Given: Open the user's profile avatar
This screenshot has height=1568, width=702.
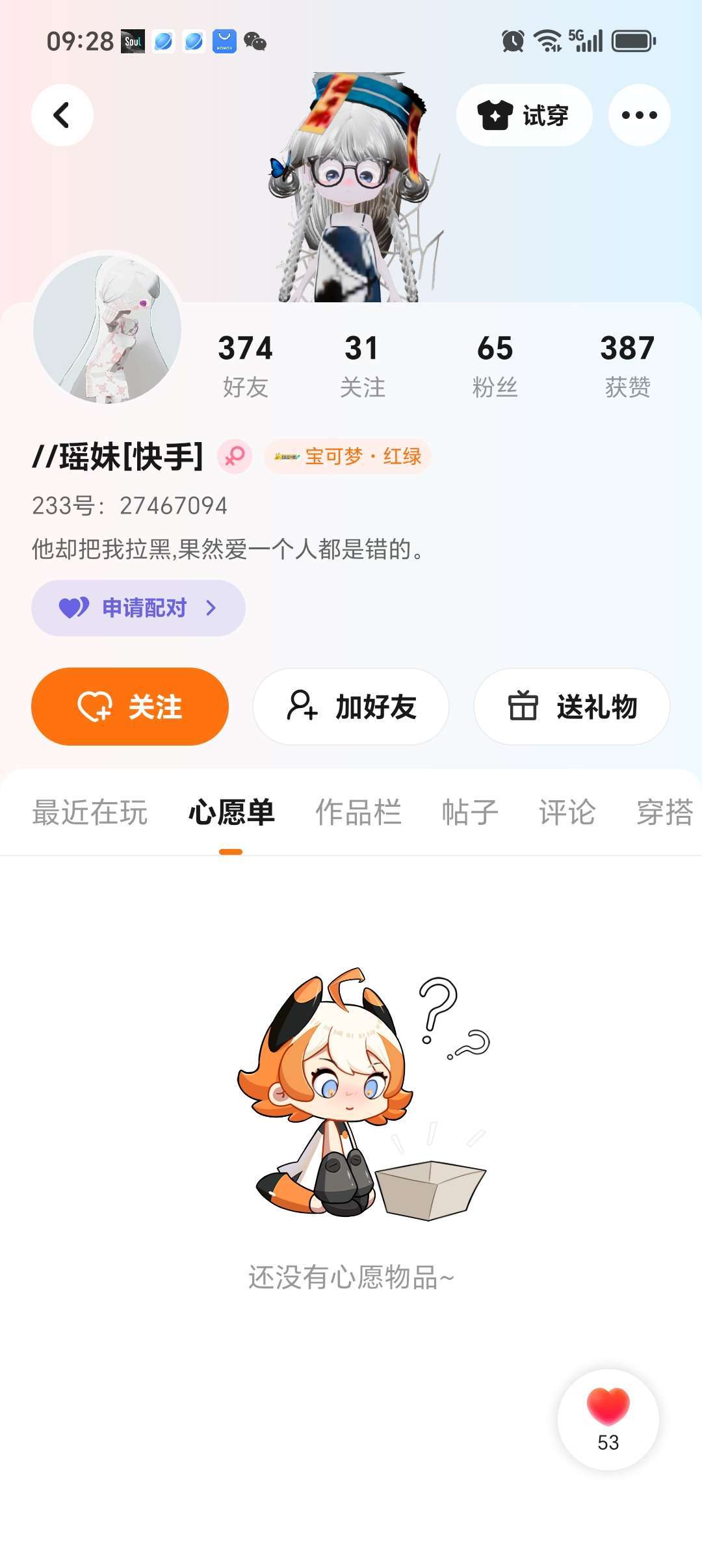Looking at the screenshot, I should (107, 328).
